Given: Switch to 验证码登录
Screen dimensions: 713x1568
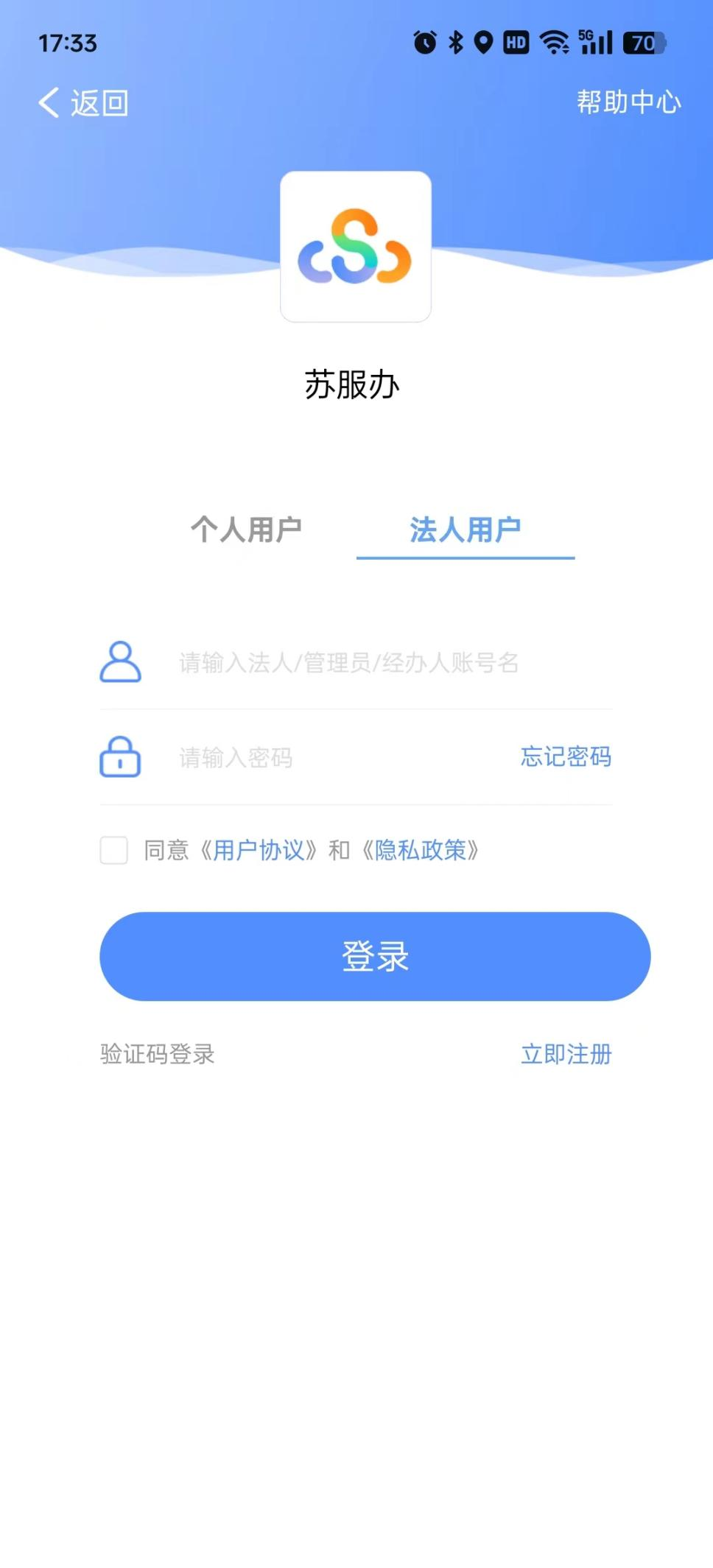Looking at the screenshot, I should pyautogui.click(x=158, y=1054).
